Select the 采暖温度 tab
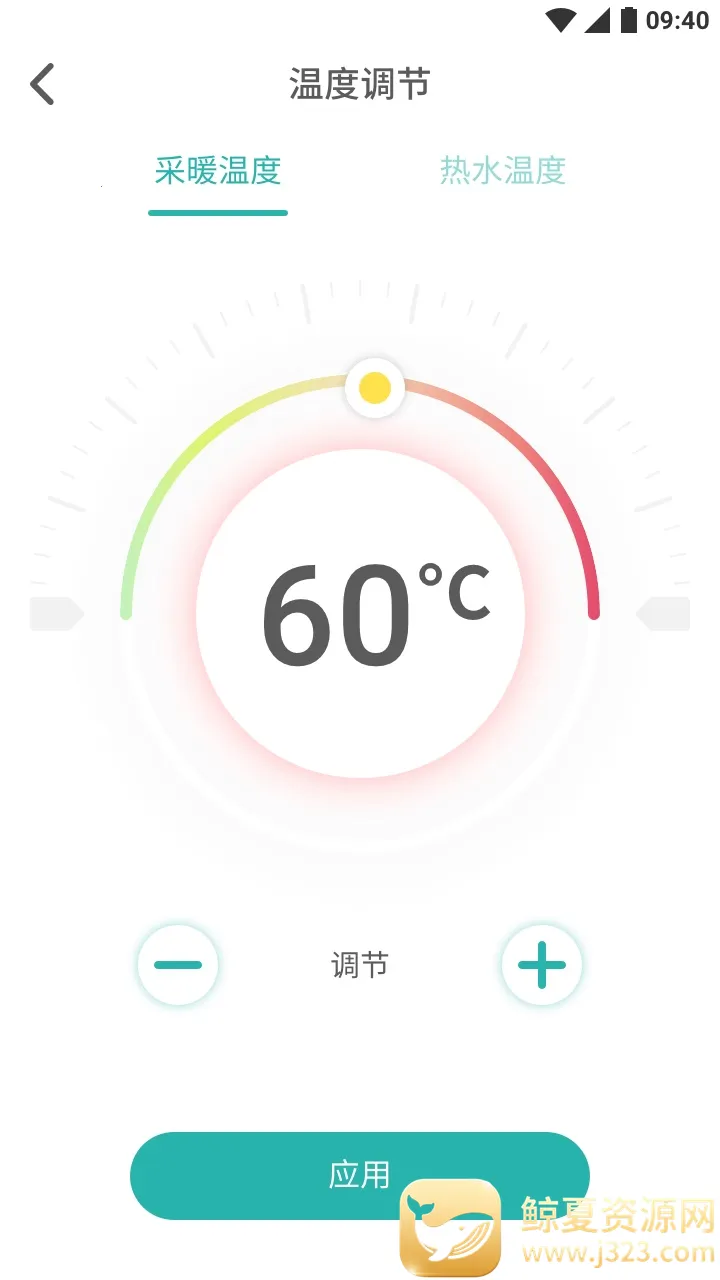Screen dimensions: 720x1280 [218, 171]
